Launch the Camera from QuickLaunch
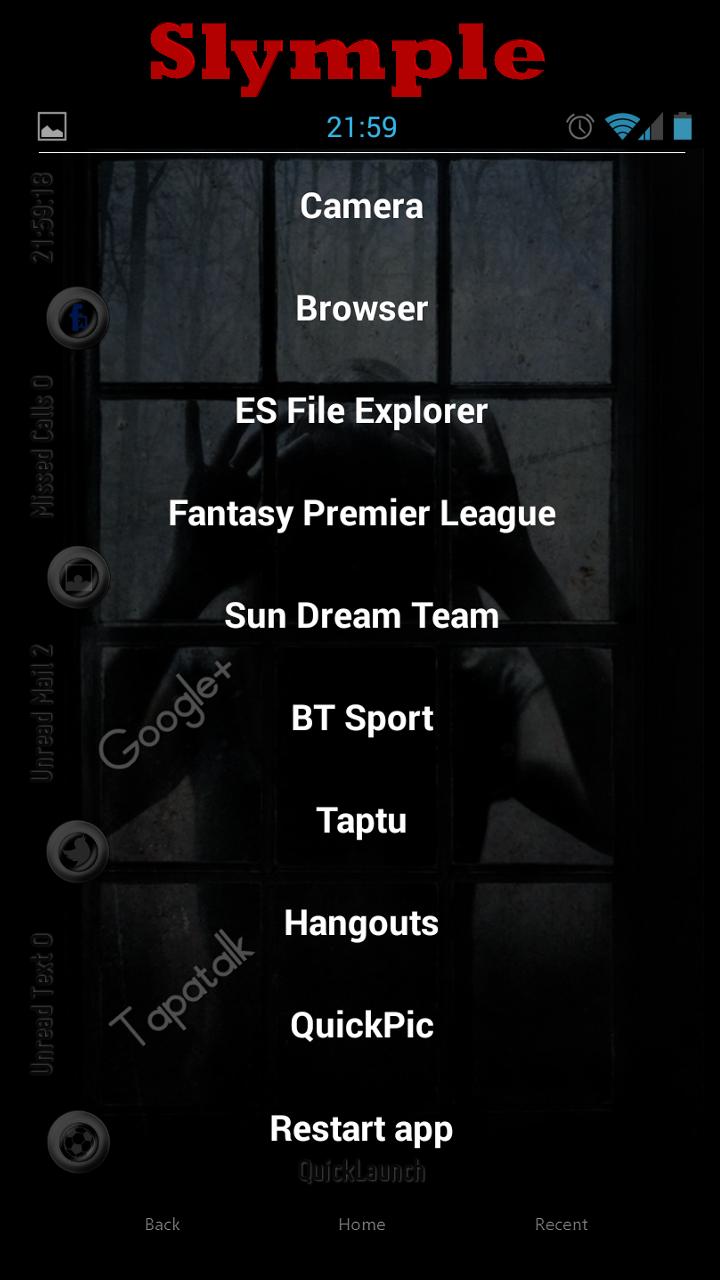The image size is (720, 1280). [x=361, y=207]
